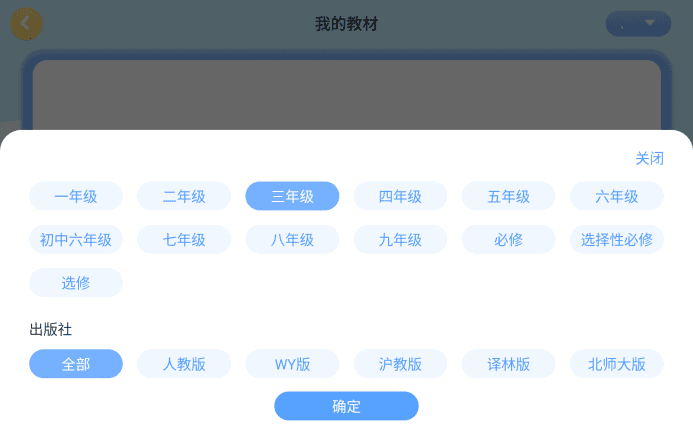Viewport: 693px width, 433px height.
Task: Pick the 七年级 chip
Action: point(184,239)
